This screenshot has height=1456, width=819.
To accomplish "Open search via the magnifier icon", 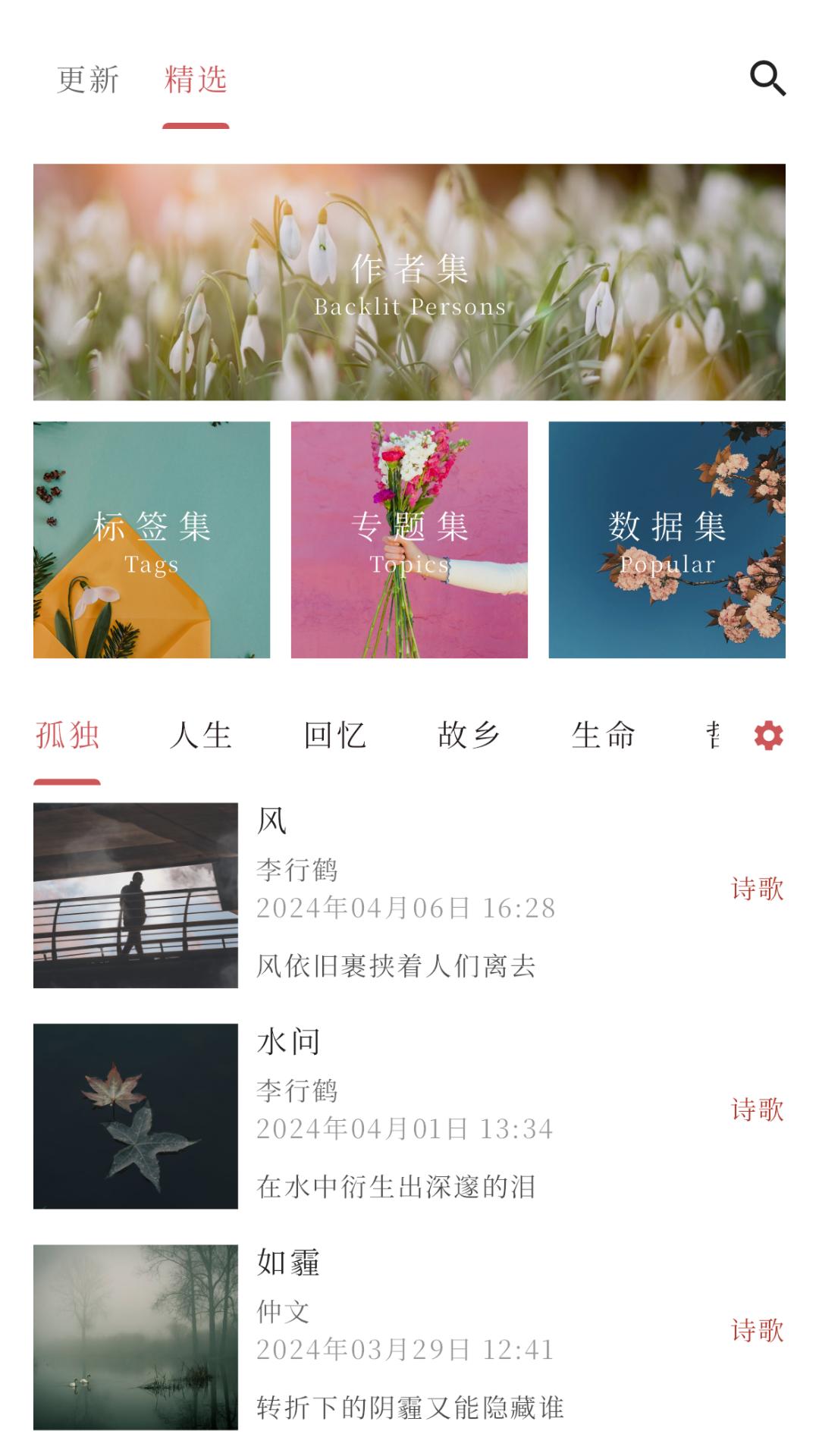I will [x=768, y=79].
